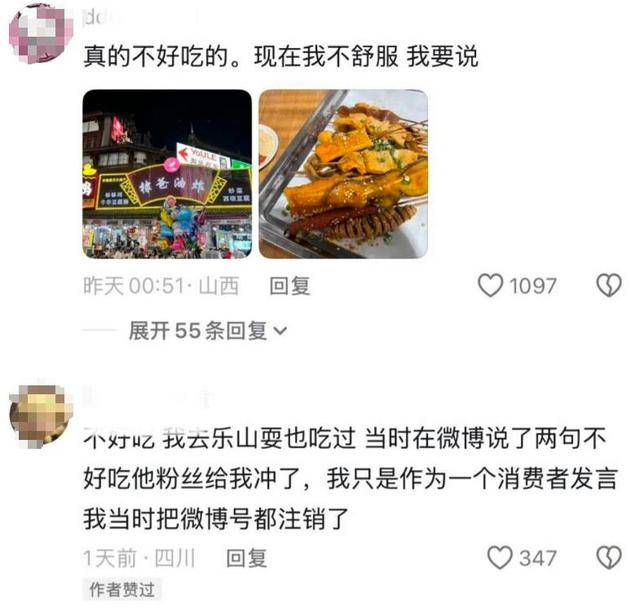Like the comment with 347 likes
Viewport: 640px width, 611px height.
pos(500,558)
